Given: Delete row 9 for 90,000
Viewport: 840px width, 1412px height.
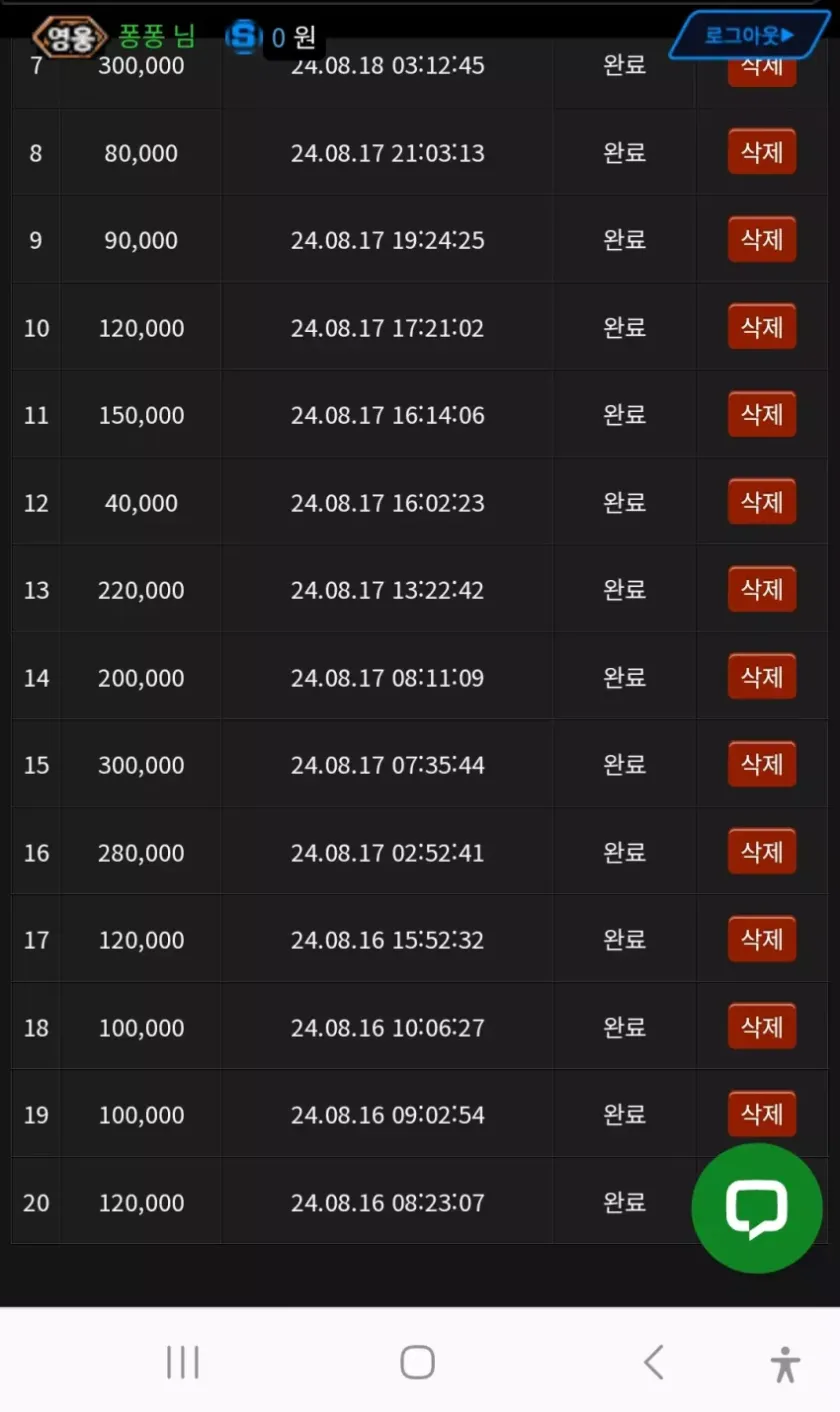Looking at the screenshot, I should (761, 240).
